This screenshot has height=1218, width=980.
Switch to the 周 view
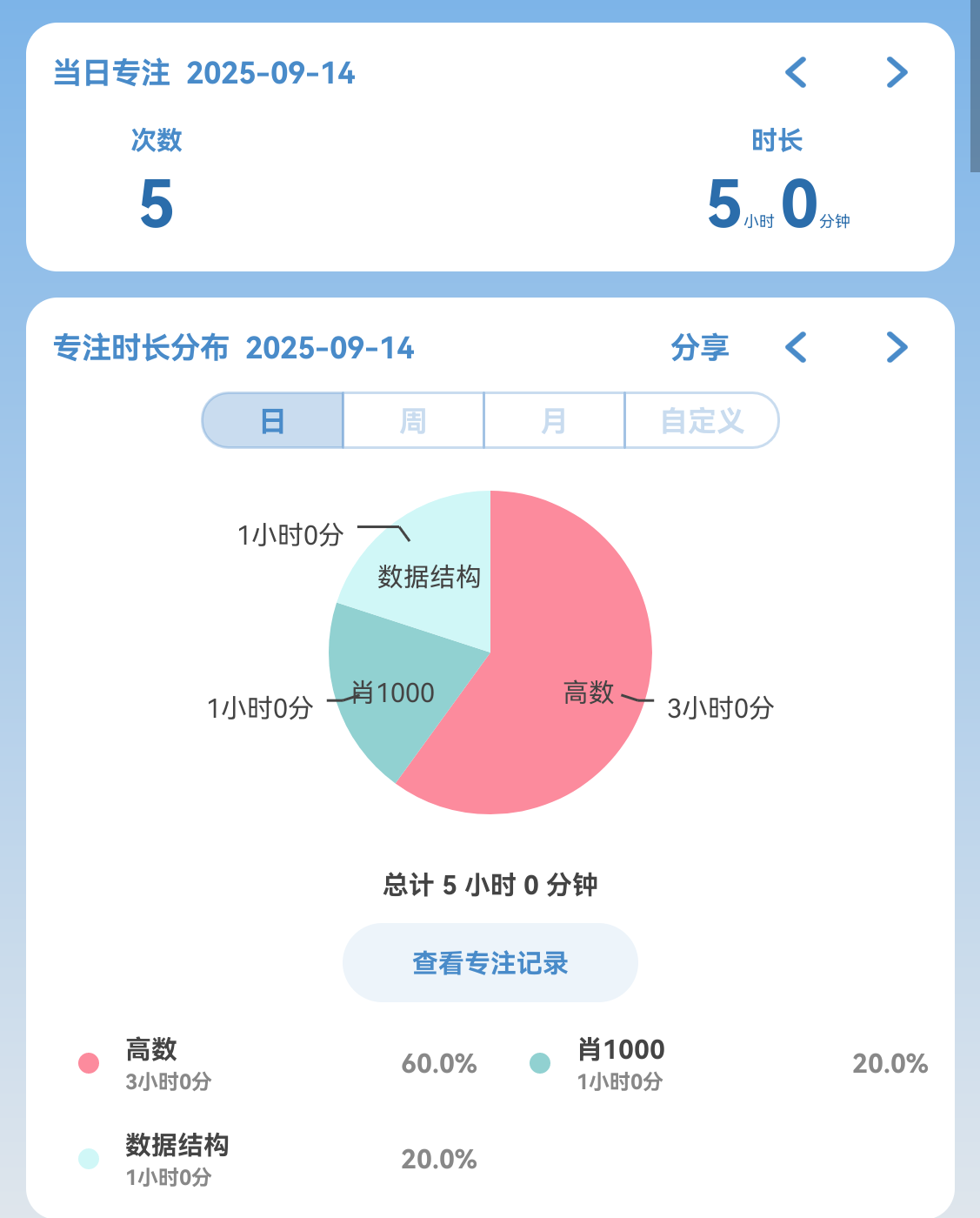[414, 421]
